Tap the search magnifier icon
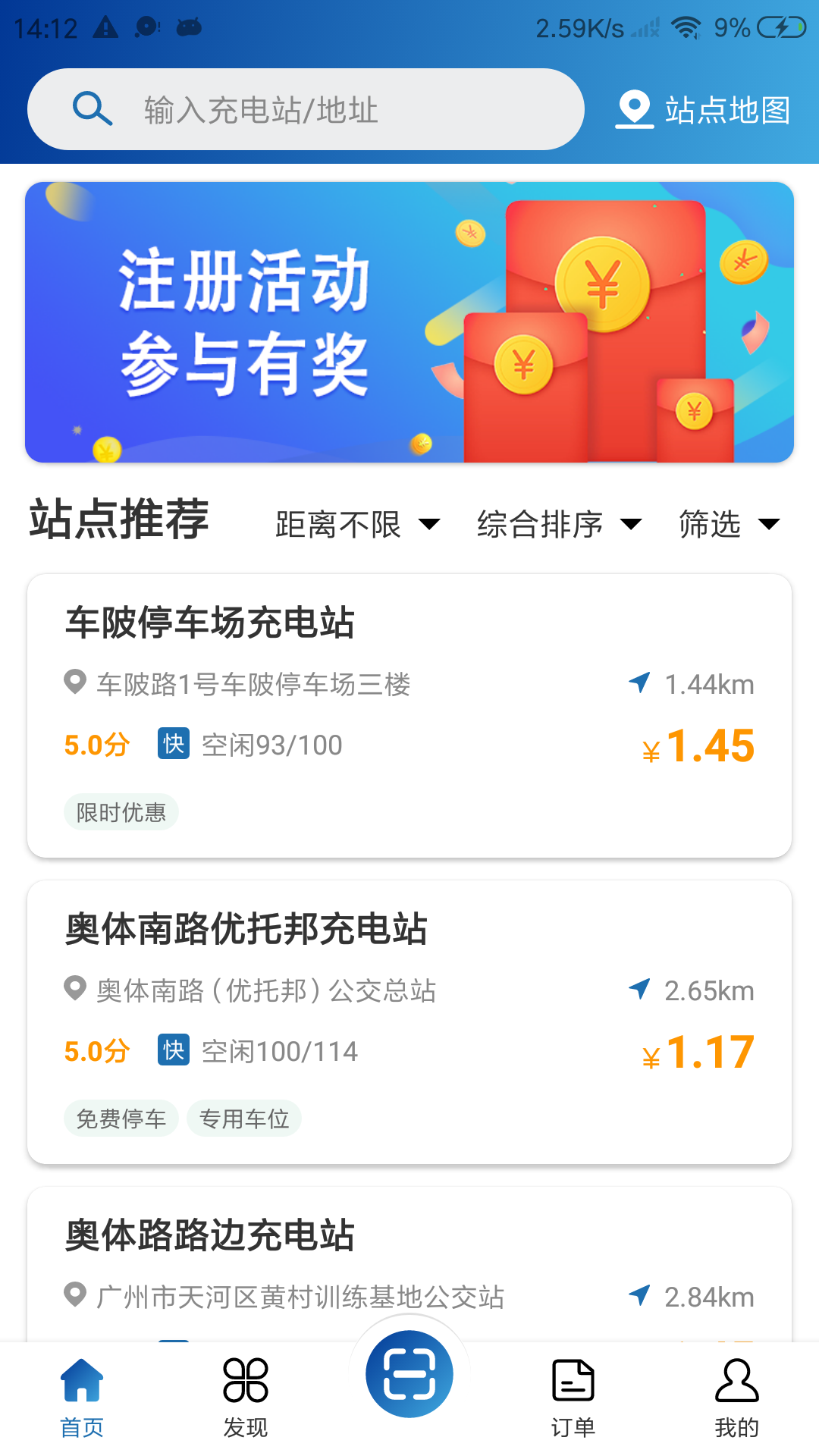The width and height of the screenshot is (819, 1456). [x=91, y=108]
